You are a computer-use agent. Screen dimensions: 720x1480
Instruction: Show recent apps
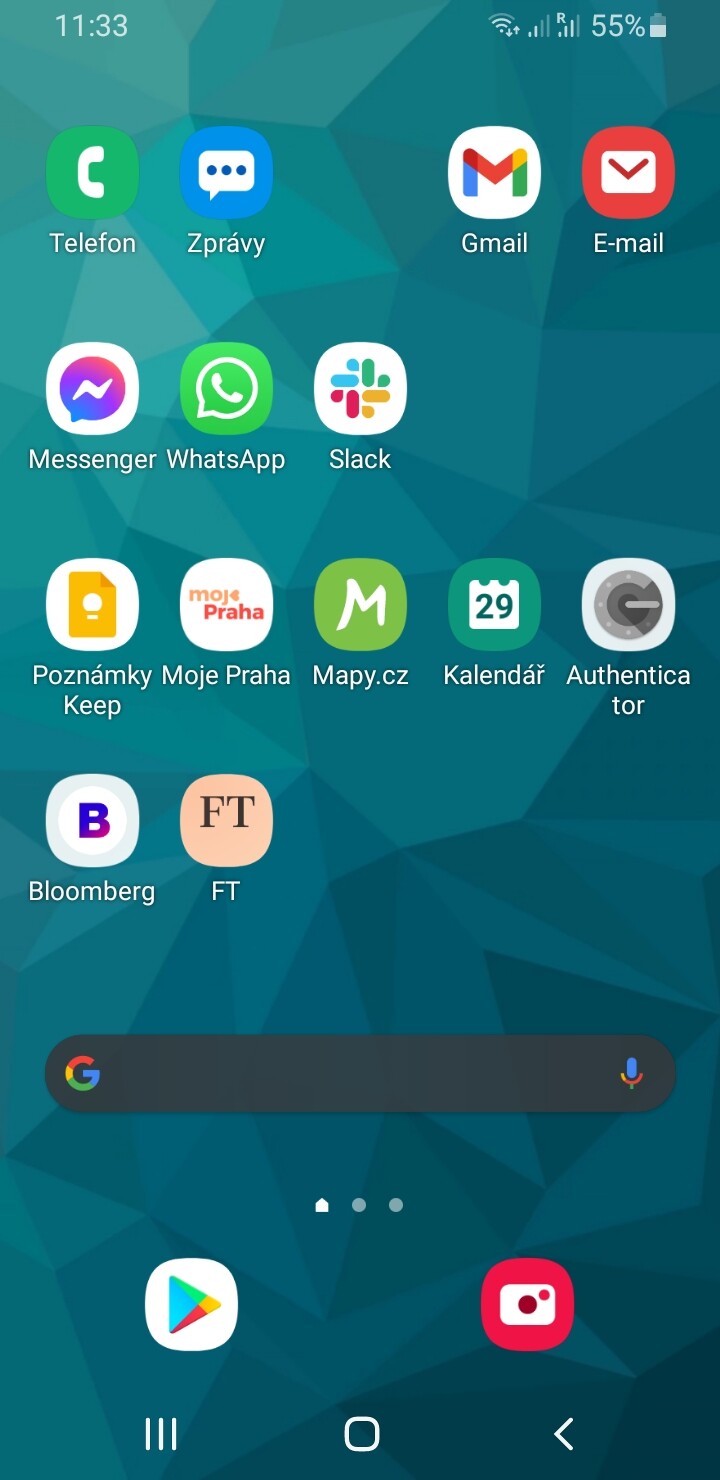[x=160, y=1434]
